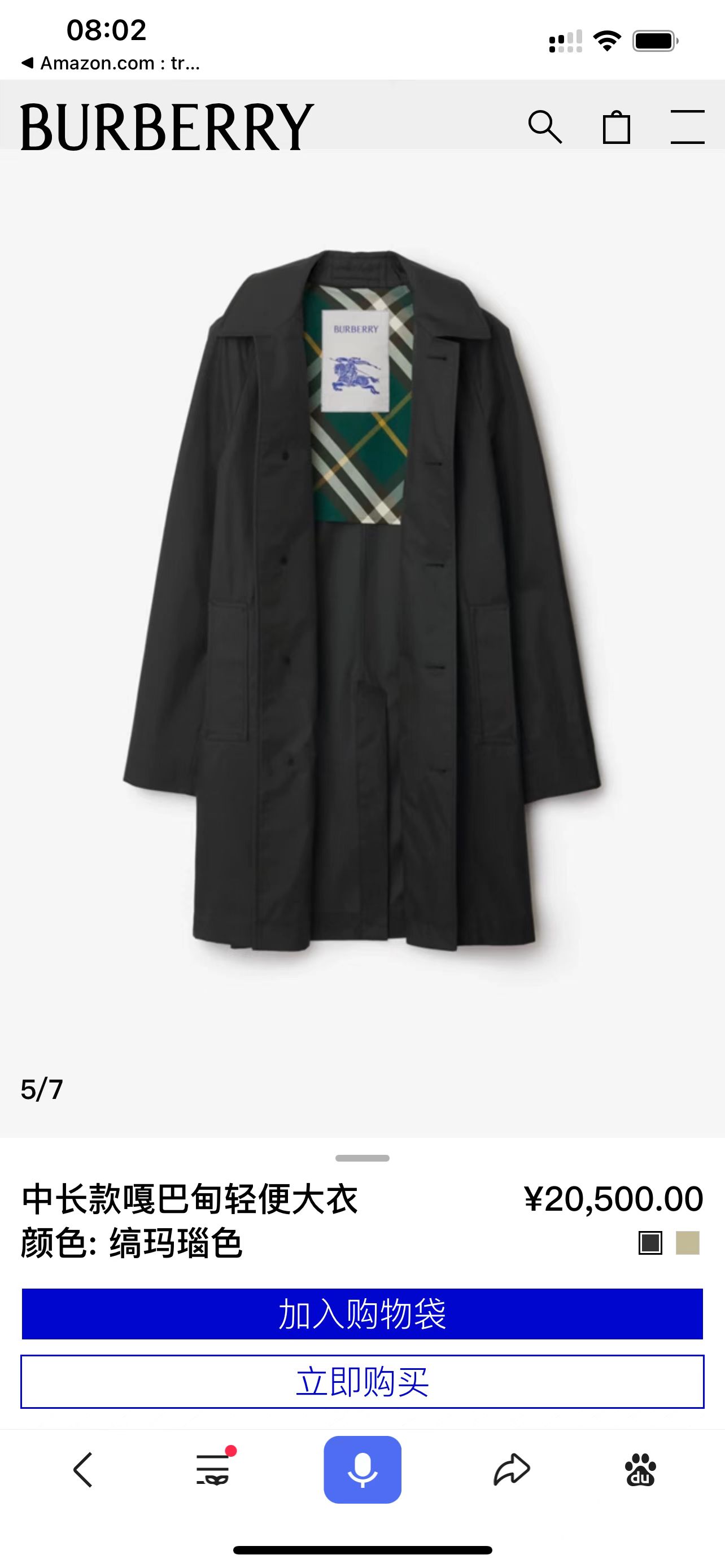Open the black coat product image
The width and height of the screenshot is (725, 1568).
pyautogui.click(x=362, y=599)
